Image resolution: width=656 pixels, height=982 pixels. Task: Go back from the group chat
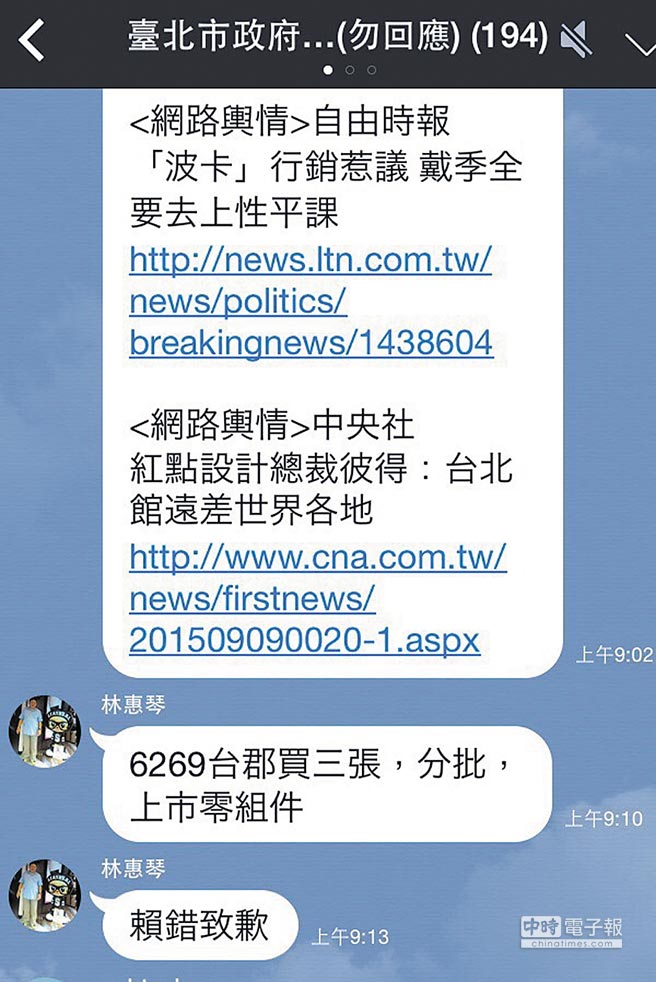(32, 41)
